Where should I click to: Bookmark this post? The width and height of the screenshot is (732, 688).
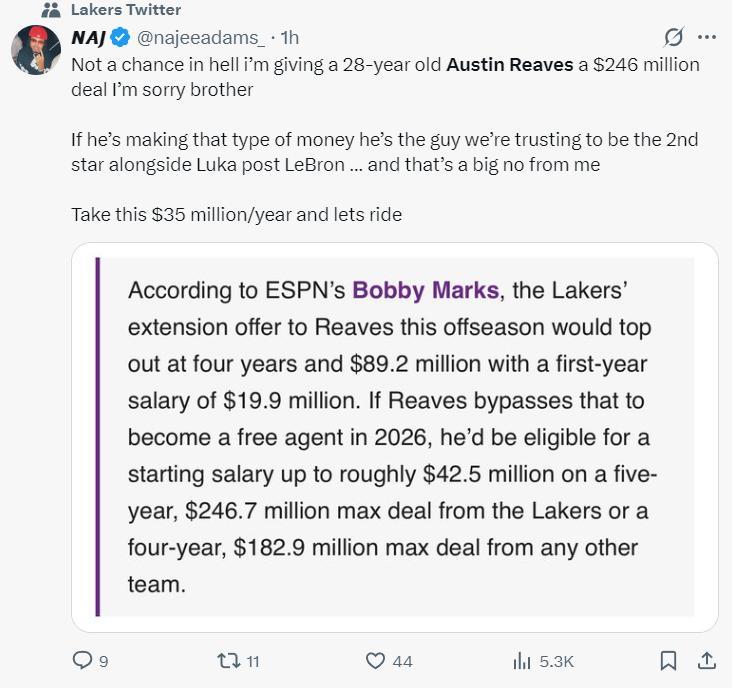[669, 661]
